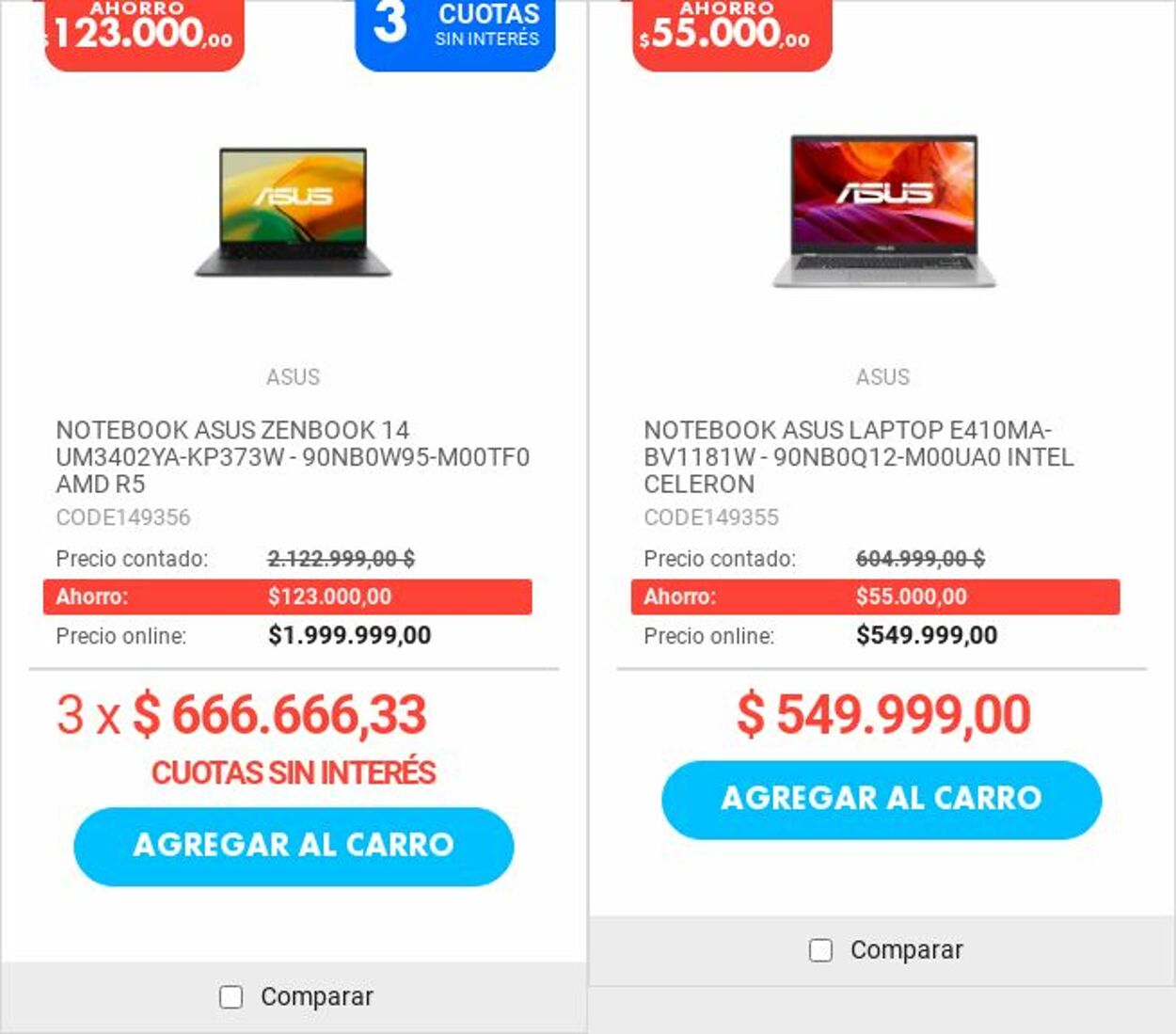The image size is (1176, 1034).
Task: Add the Laptop E410MA to the cart
Action: 882,799
